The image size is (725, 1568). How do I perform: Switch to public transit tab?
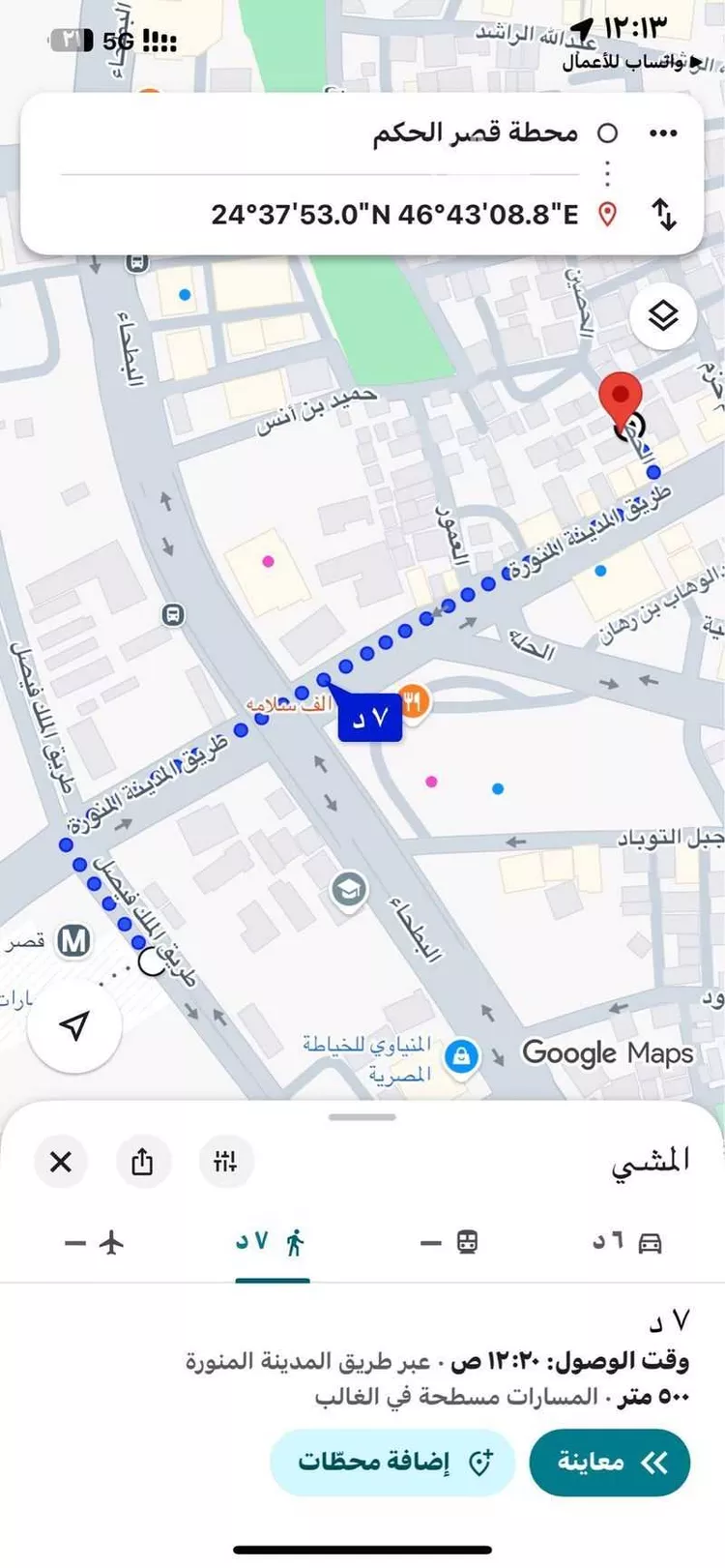tap(451, 1242)
